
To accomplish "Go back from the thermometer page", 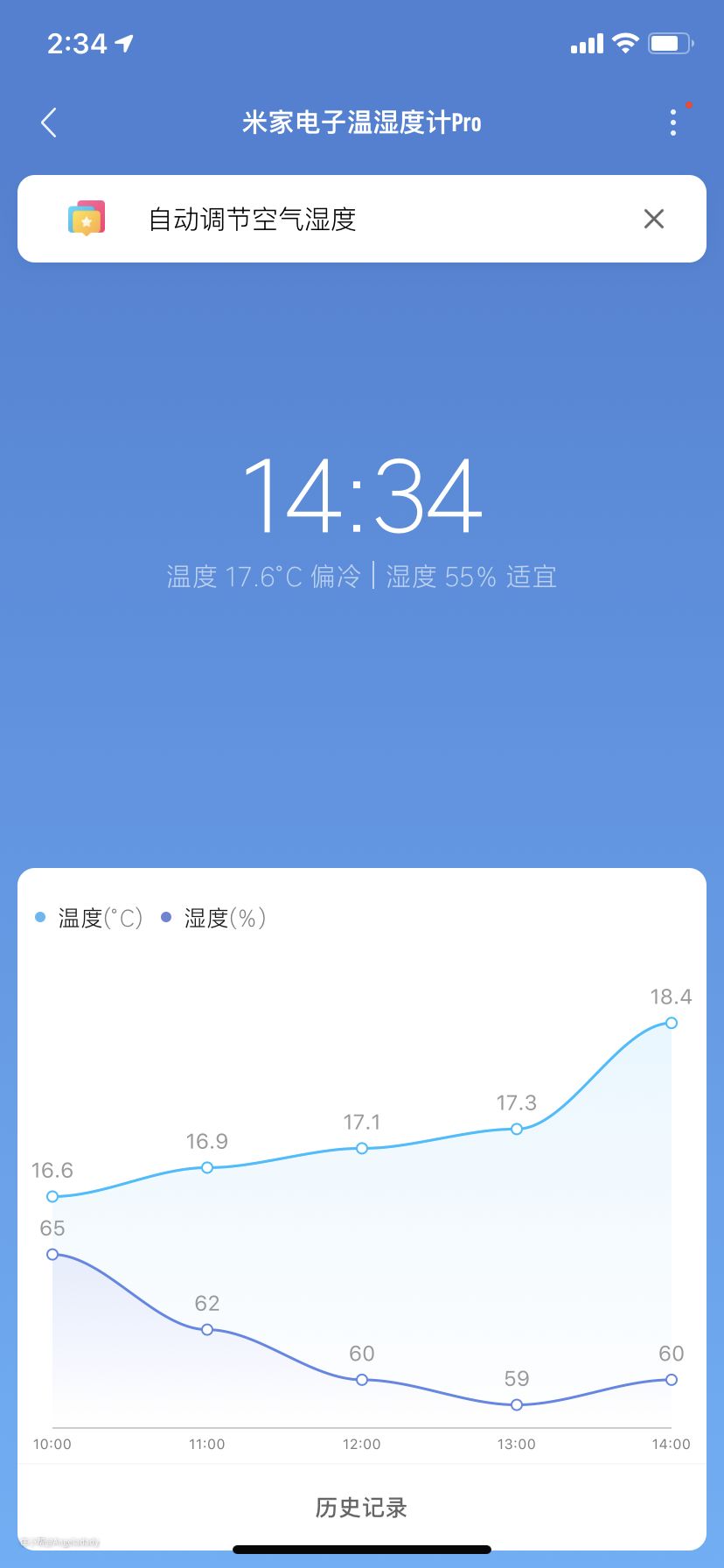I will [x=49, y=122].
